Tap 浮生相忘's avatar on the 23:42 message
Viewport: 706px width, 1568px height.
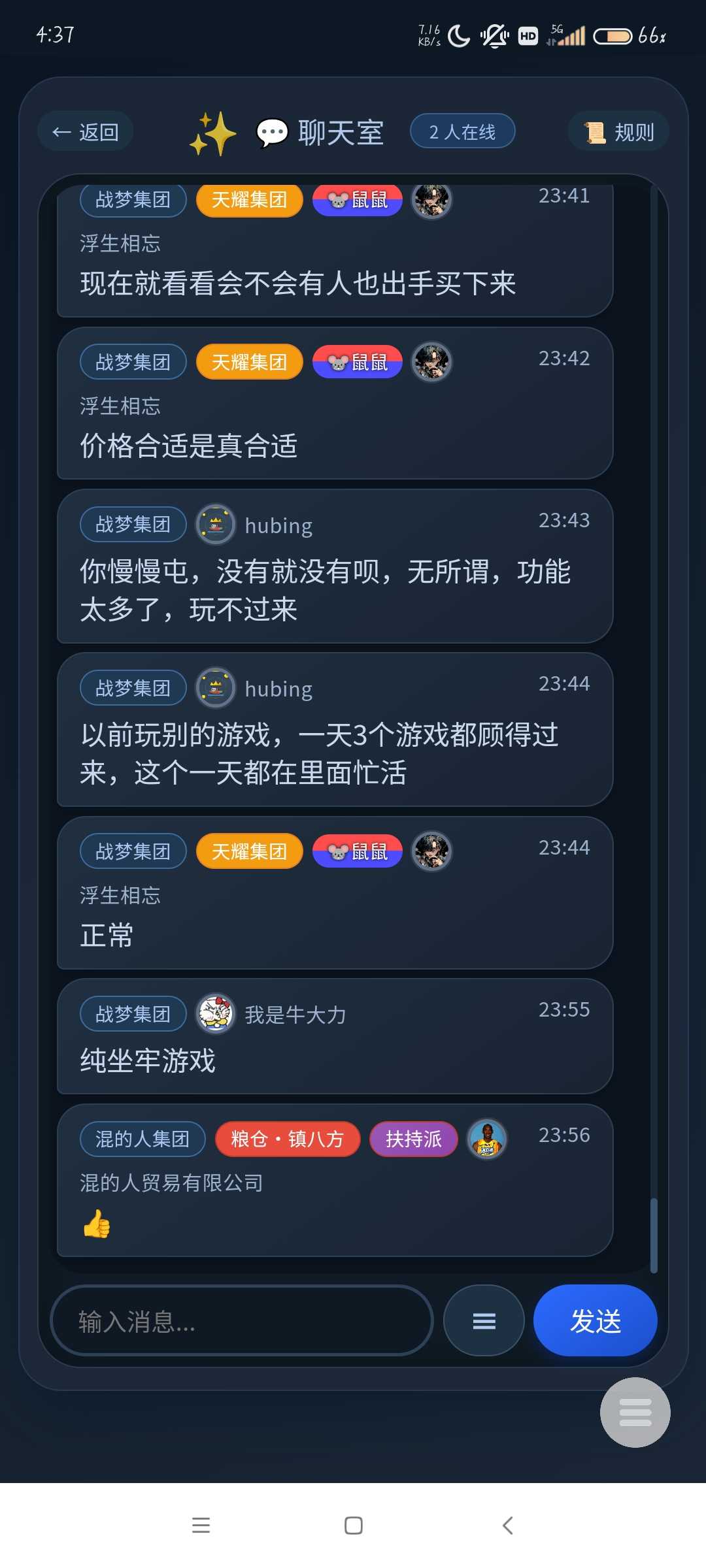(431, 362)
